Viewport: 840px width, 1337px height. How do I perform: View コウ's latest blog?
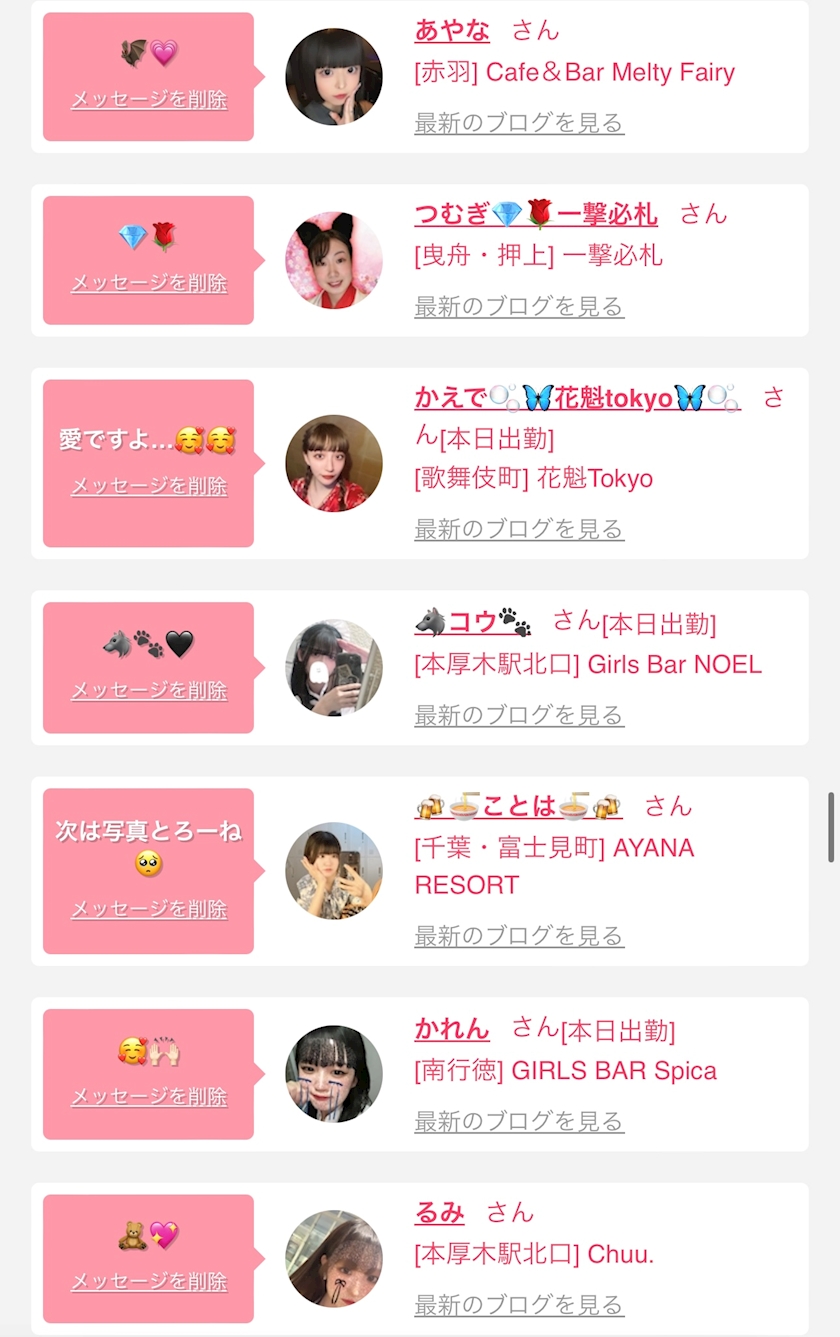(x=519, y=715)
